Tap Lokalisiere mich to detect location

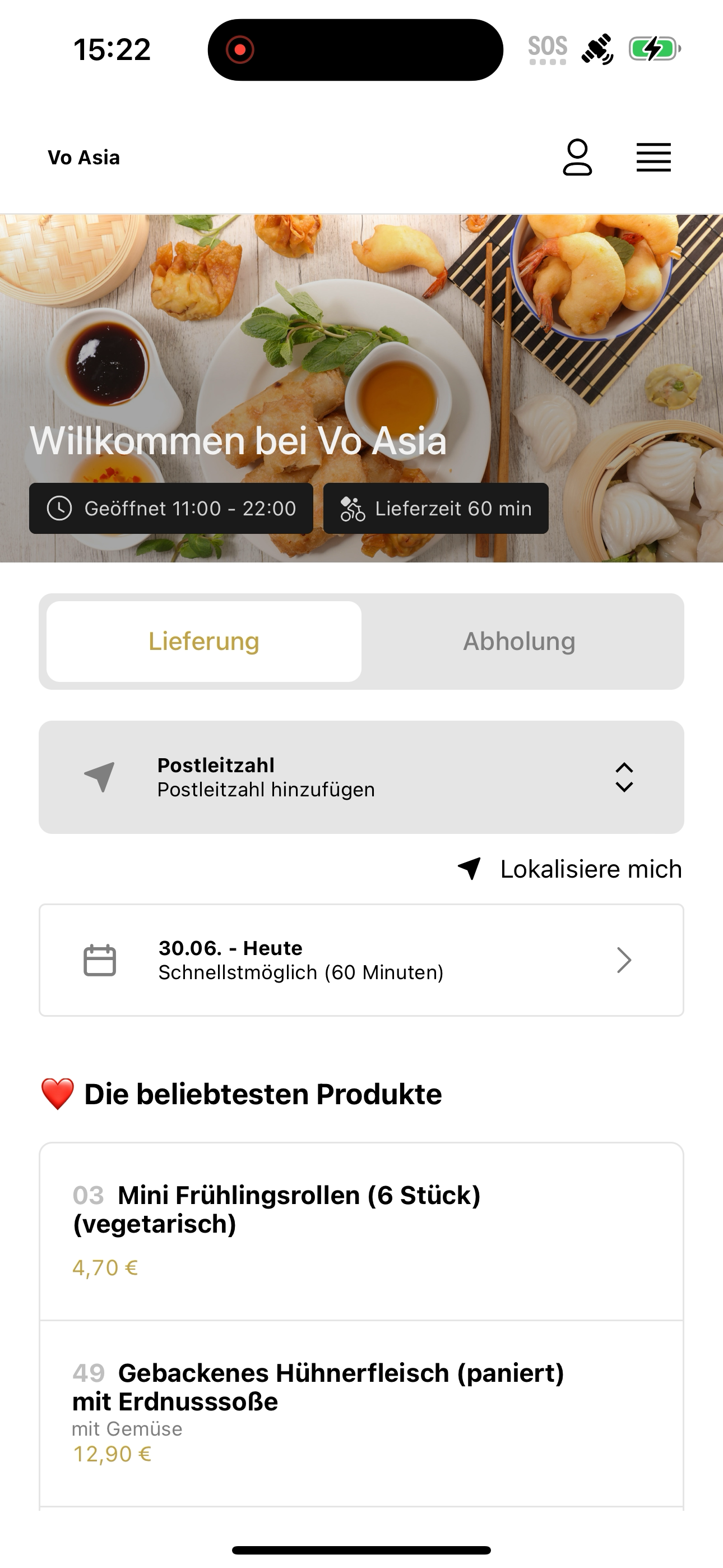click(x=569, y=869)
